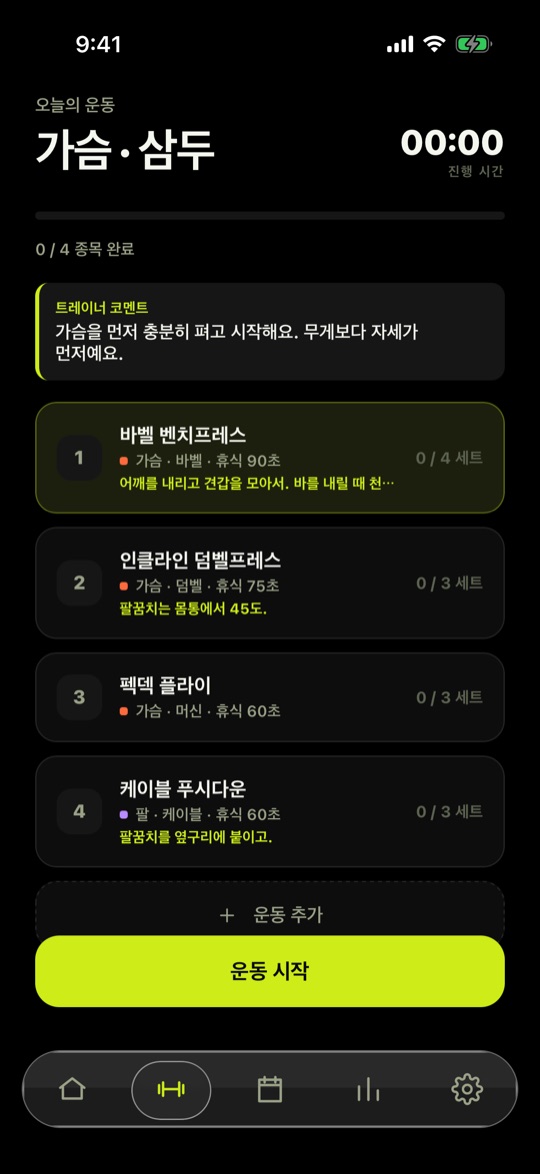Open the 바벨 벤치프레스 exercise card
The image size is (540, 1174).
coord(270,457)
